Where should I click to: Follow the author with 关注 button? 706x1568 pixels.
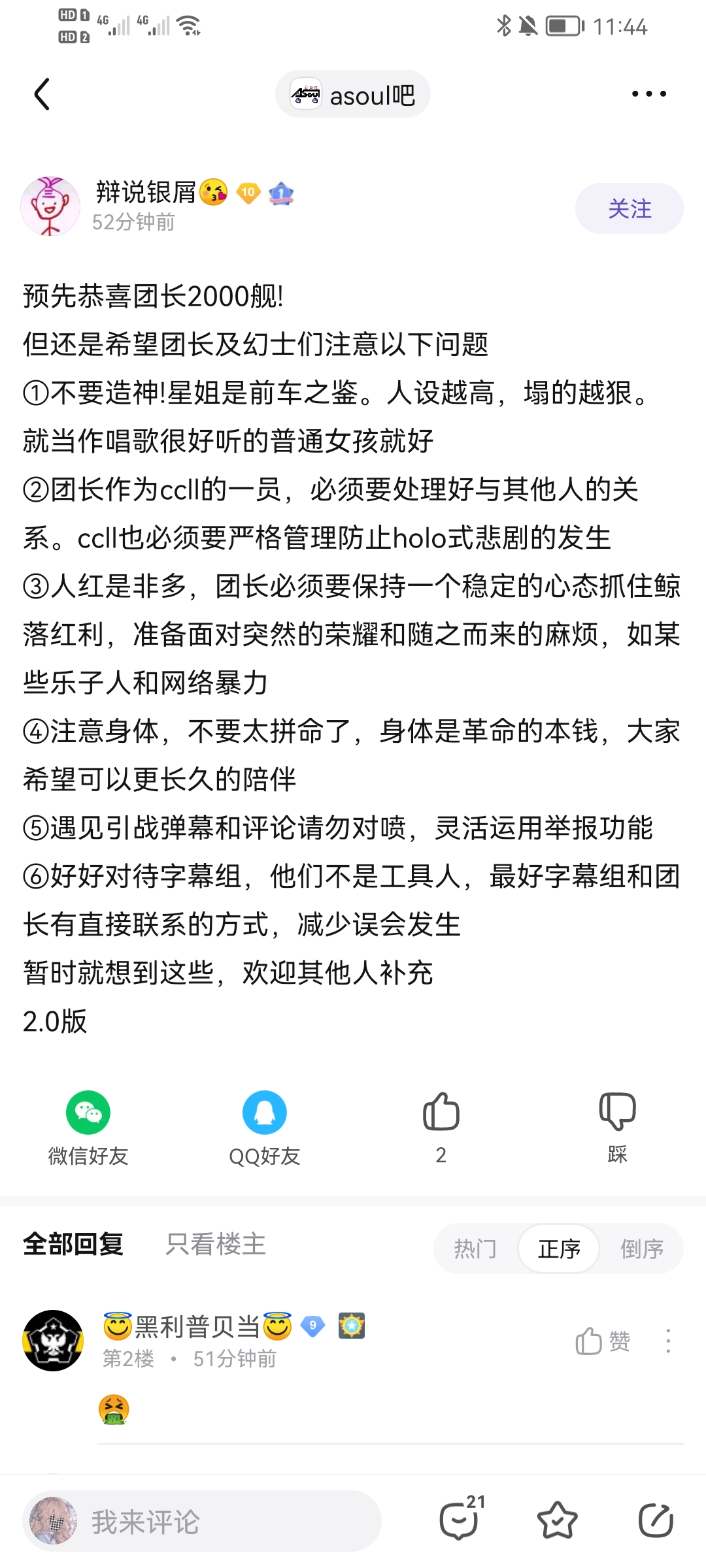[629, 208]
